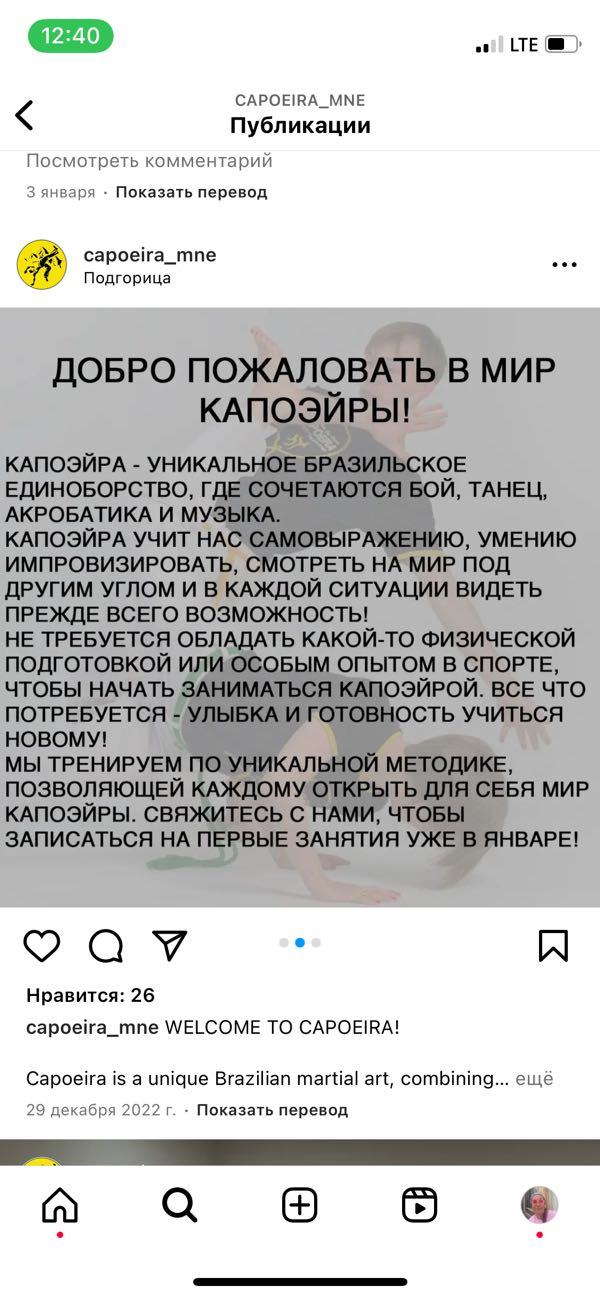Open the Reels tab
The image size is (600, 1299).
(x=420, y=1205)
